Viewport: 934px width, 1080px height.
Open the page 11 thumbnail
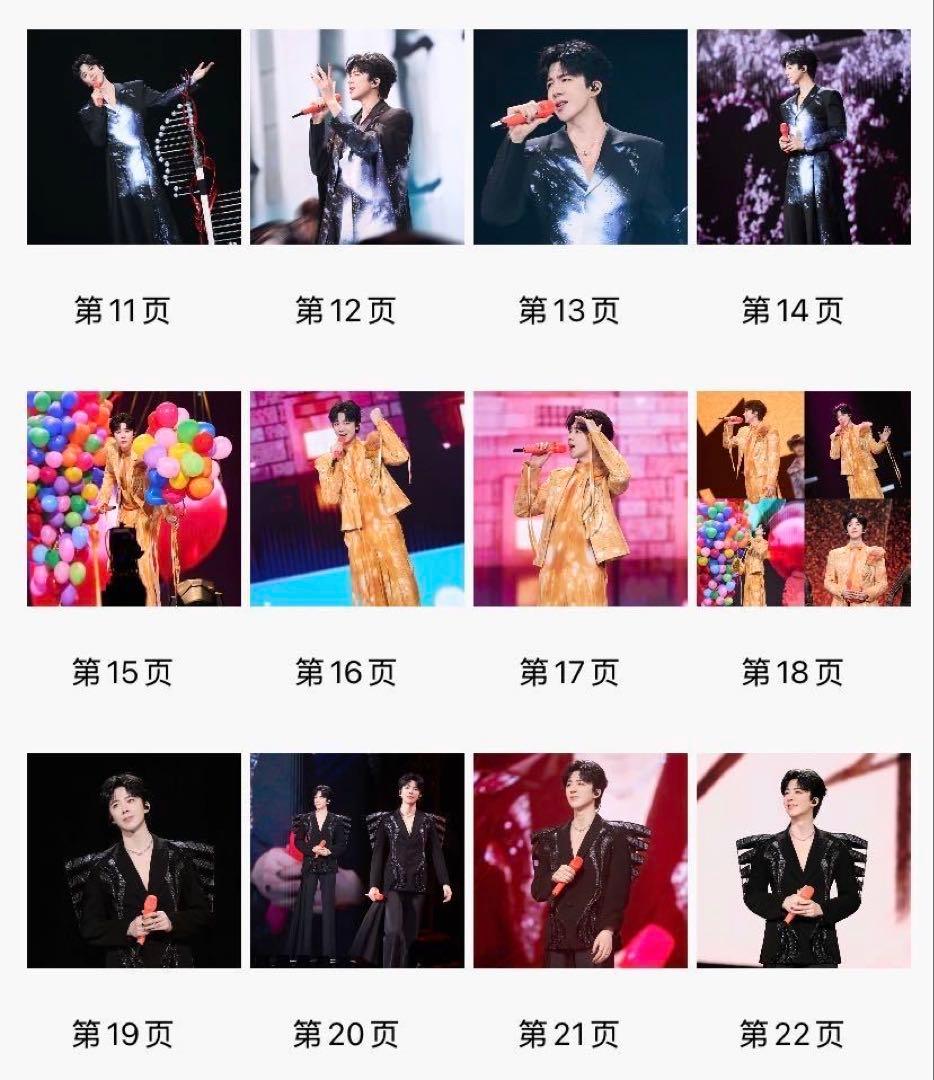134,137
